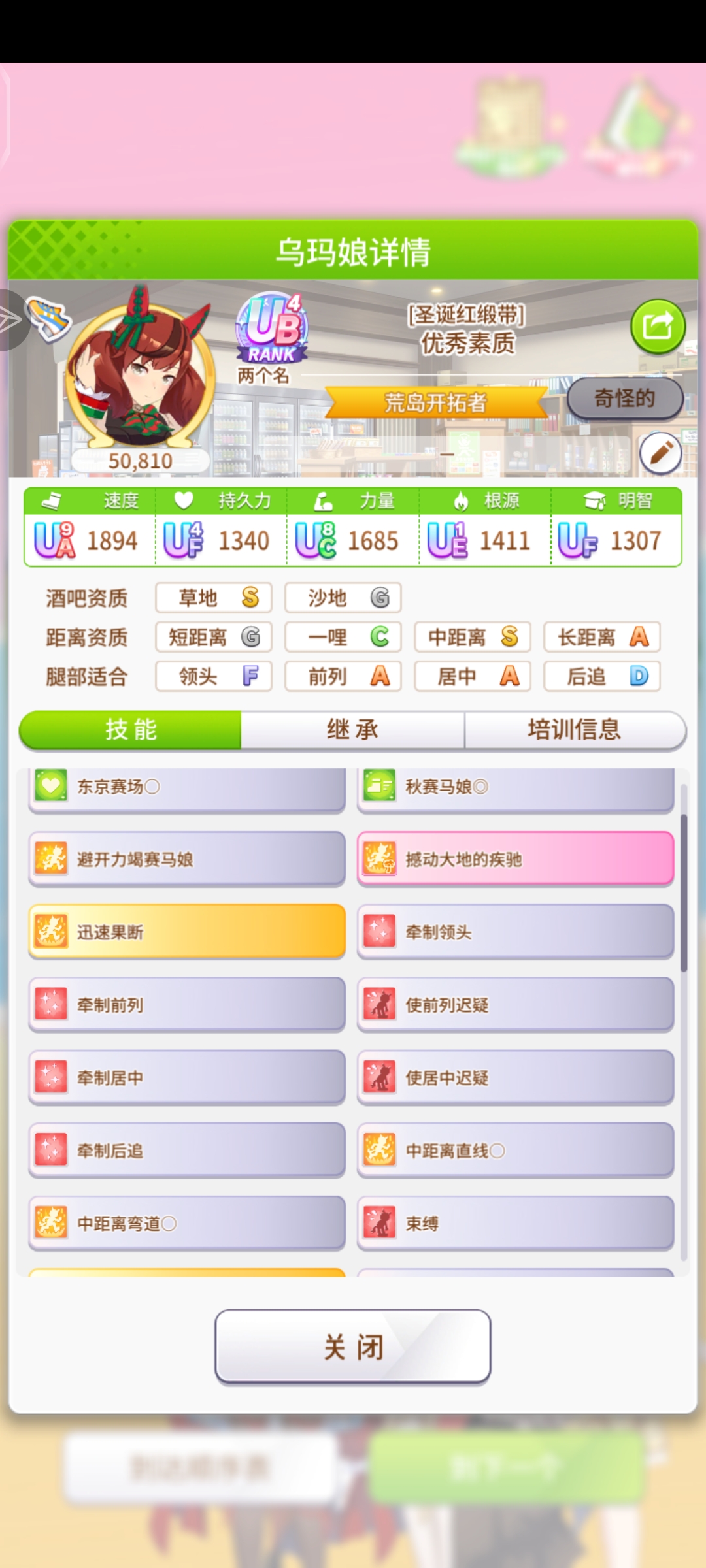Open skill 牵制后追

tap(187, 1151)
